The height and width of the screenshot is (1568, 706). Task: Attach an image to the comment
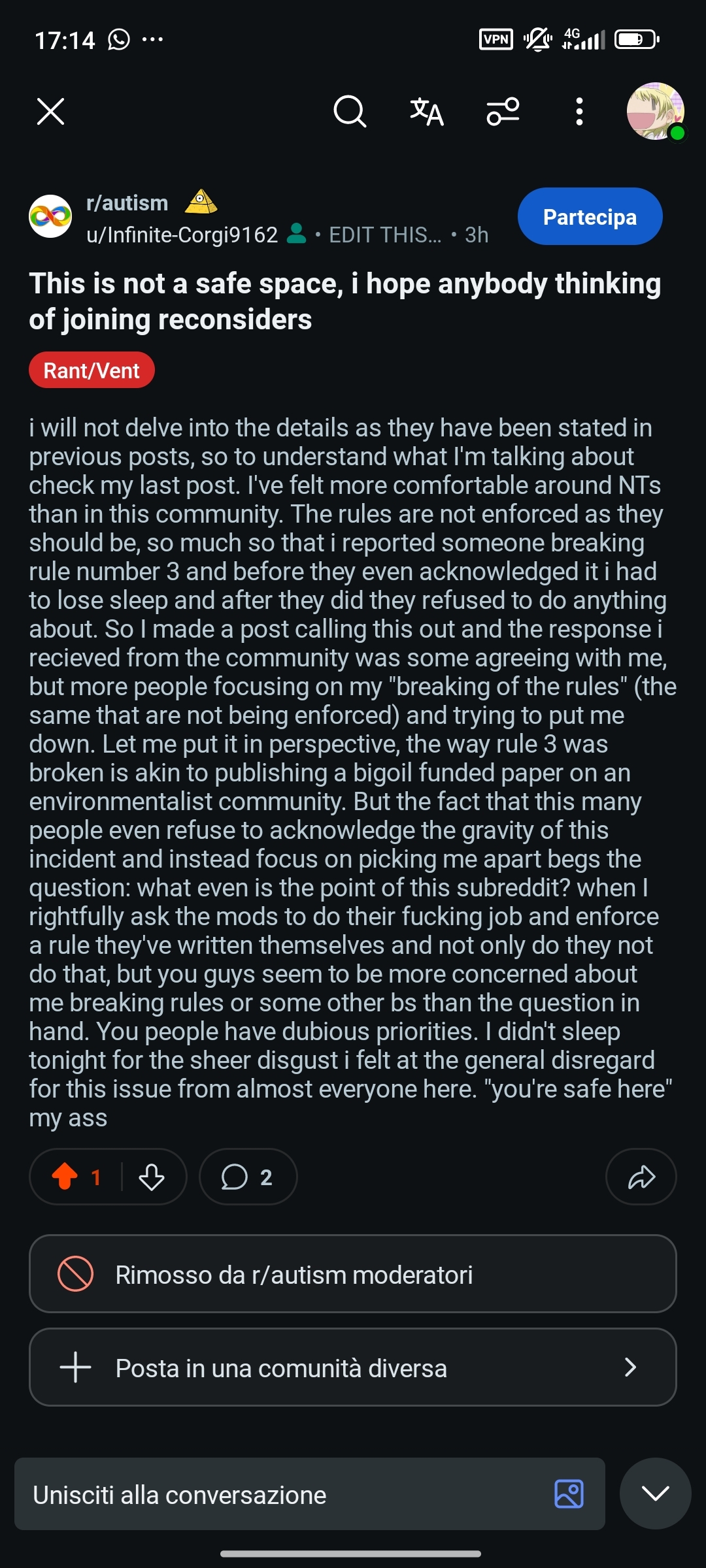(569, 1494)
